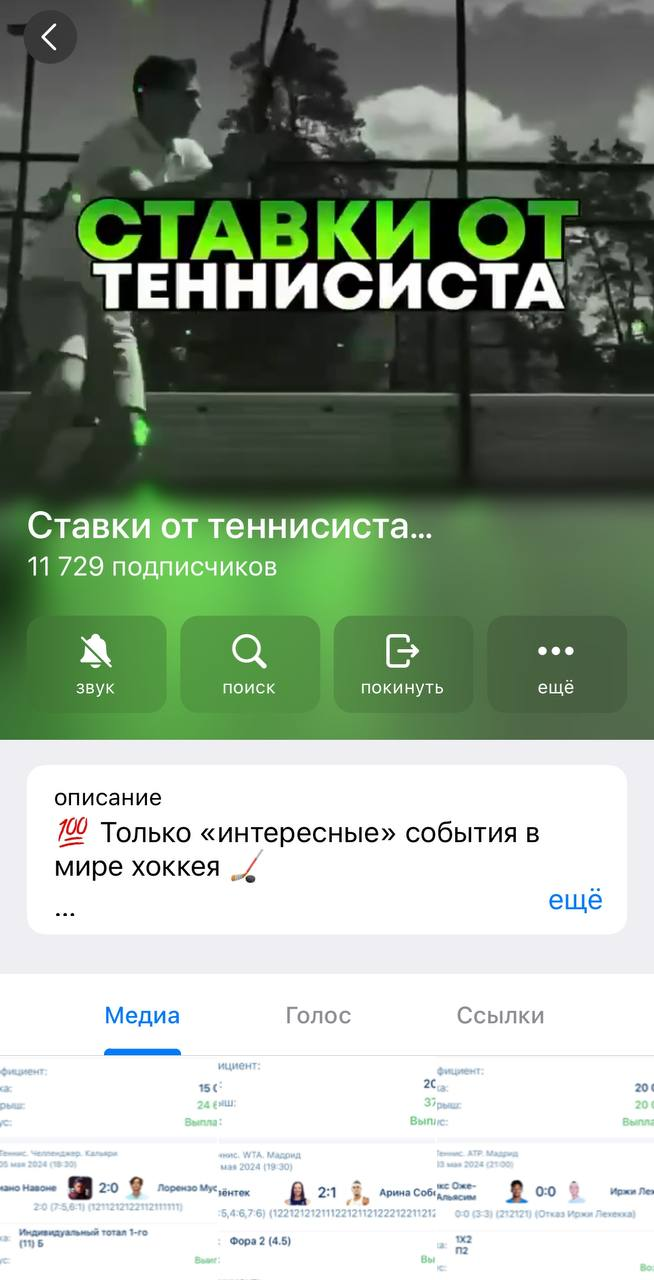Switch to the Голос tab
The image size is (654, 1280).
pos(318,1016)
